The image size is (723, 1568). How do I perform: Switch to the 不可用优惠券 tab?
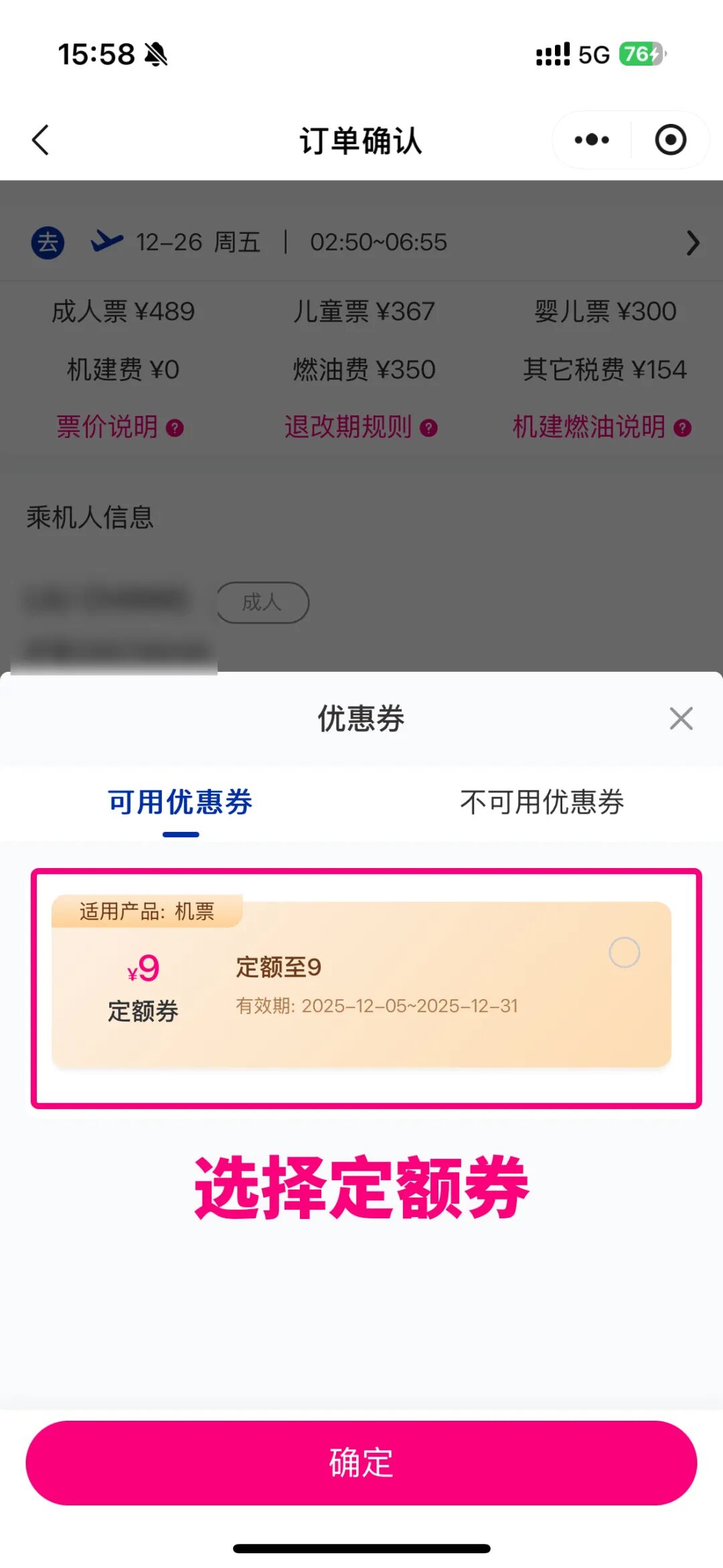542,802
